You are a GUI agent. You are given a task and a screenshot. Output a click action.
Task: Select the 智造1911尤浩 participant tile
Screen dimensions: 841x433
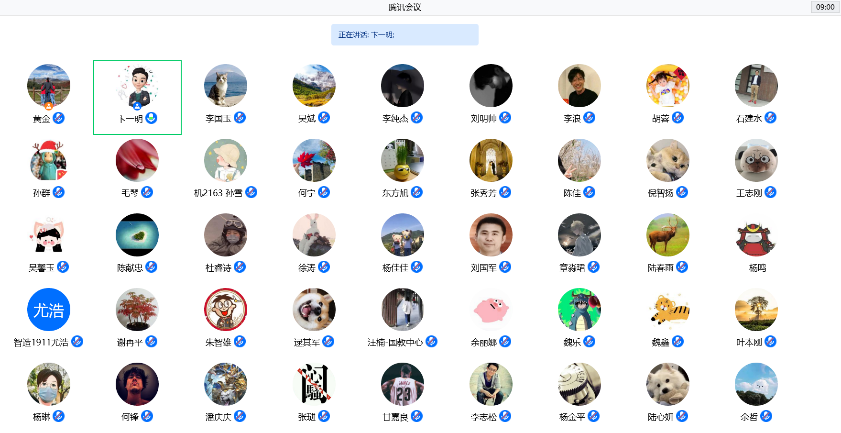[x=48, y=310]
